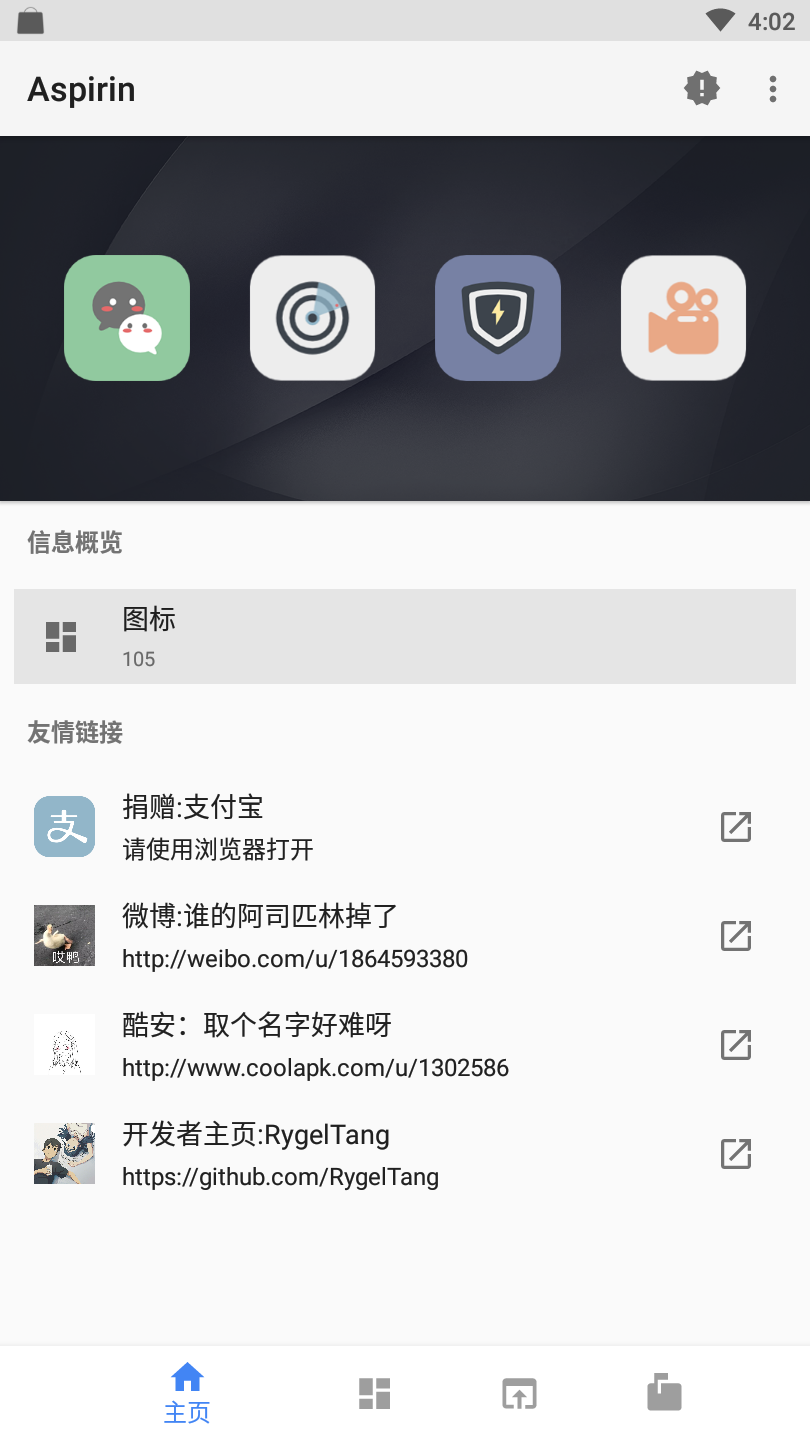Tap the avatar for 开发者主页:RygelTang
This screenshot has width=810, height=1440.
click(63, 1153)
